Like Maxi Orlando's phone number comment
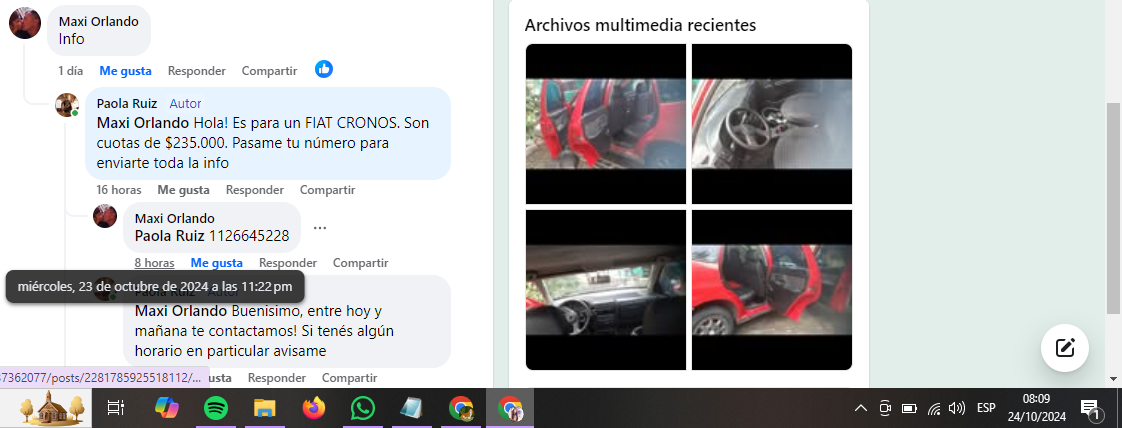The width and height of the screenshot is (1122, 428). (x=216, y=263)
